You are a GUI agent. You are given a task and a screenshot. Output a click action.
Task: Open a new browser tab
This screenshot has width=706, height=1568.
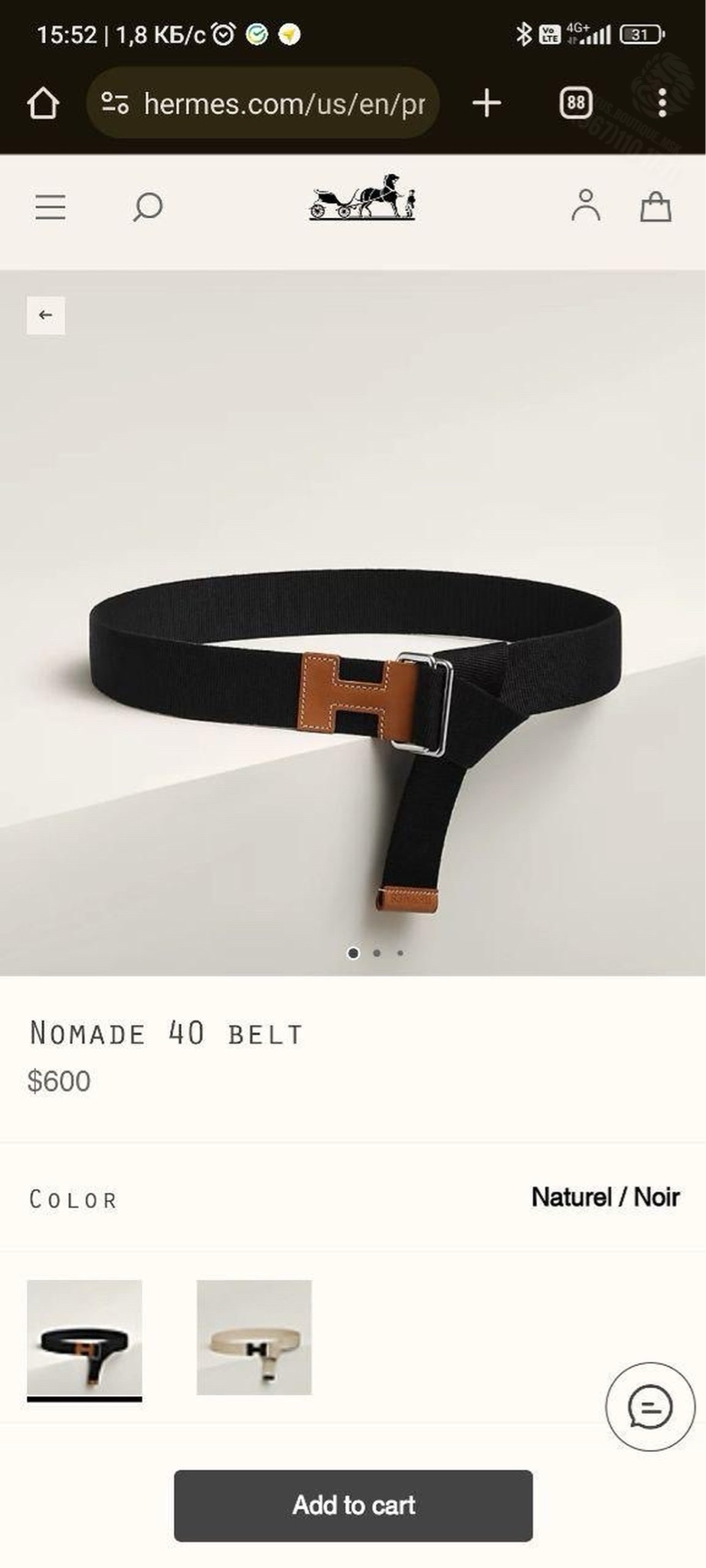(486, 103)
